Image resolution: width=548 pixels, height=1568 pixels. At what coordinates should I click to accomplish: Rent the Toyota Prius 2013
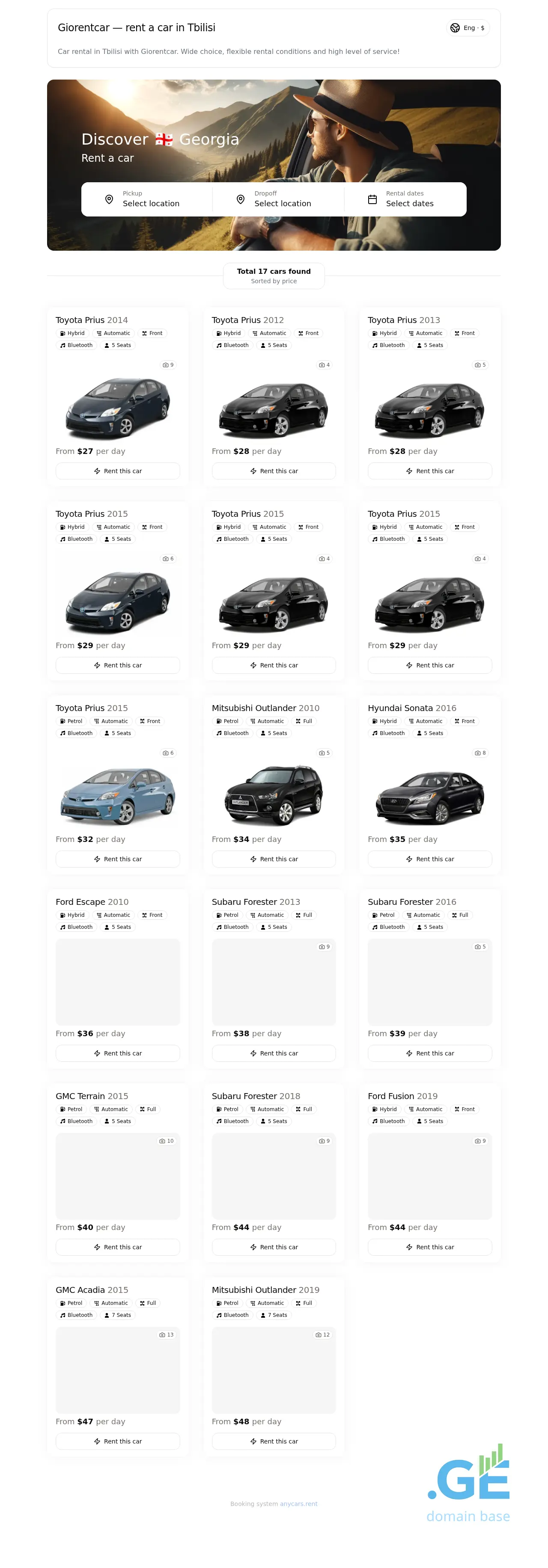tap(429, 471)
